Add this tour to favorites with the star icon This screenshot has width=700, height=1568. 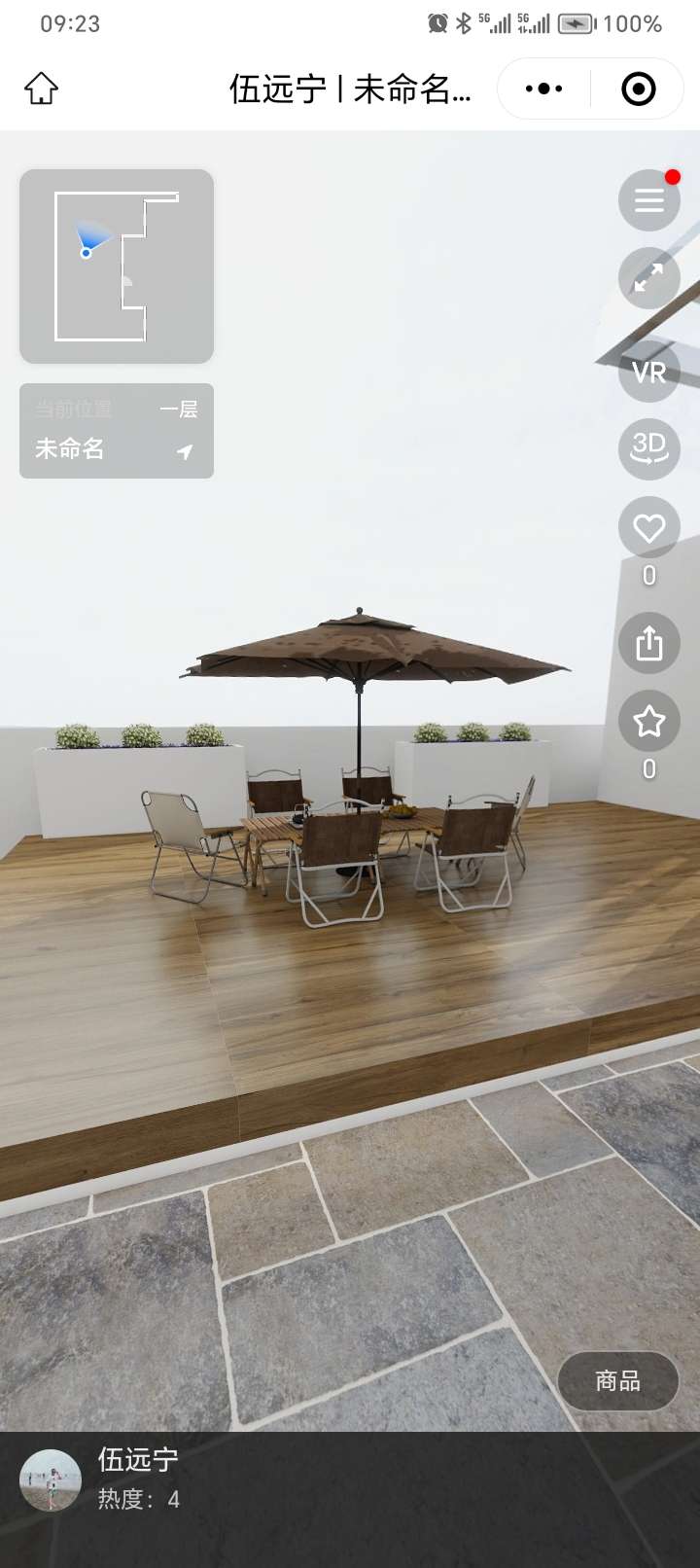pyautogui.click(x=648, y=721)
